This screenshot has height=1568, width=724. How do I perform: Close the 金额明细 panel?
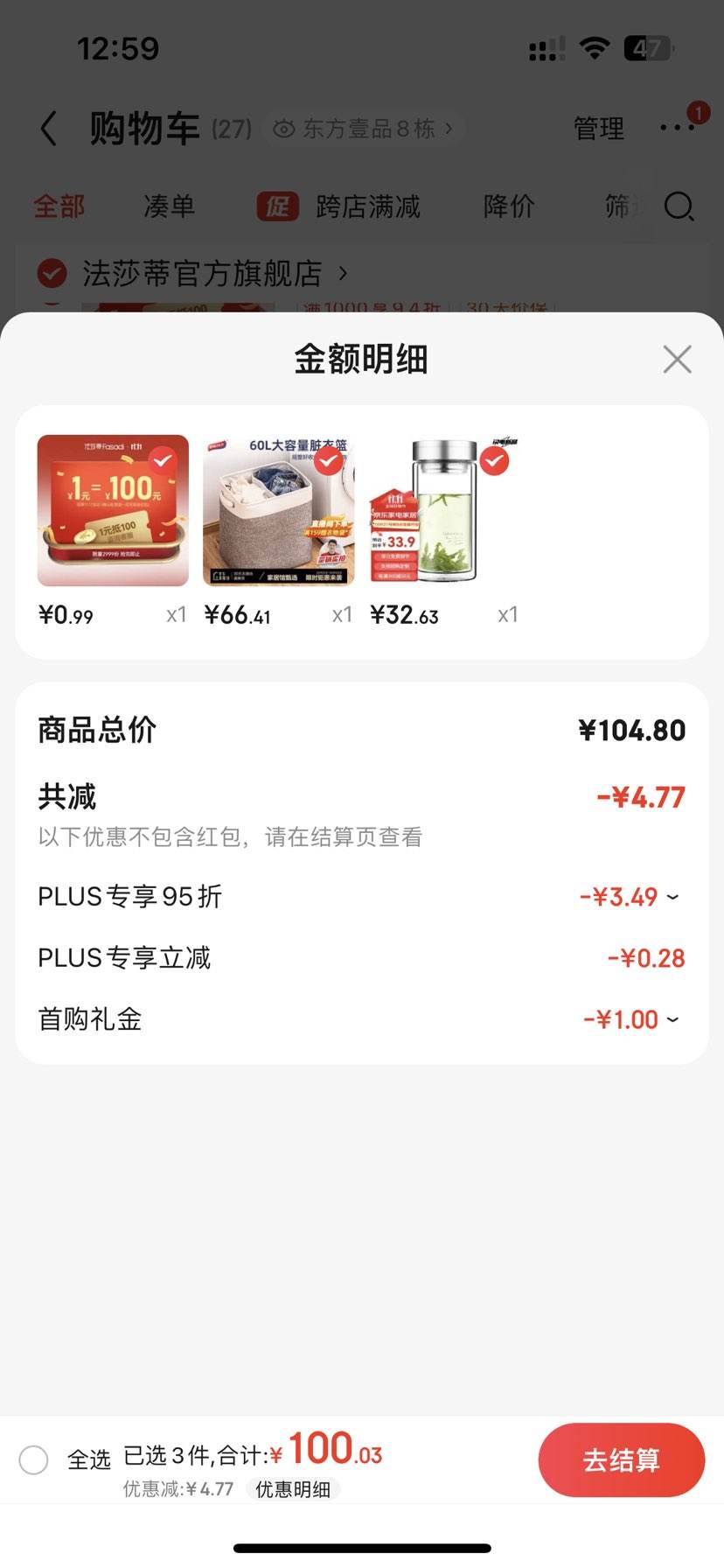(677, 360)
